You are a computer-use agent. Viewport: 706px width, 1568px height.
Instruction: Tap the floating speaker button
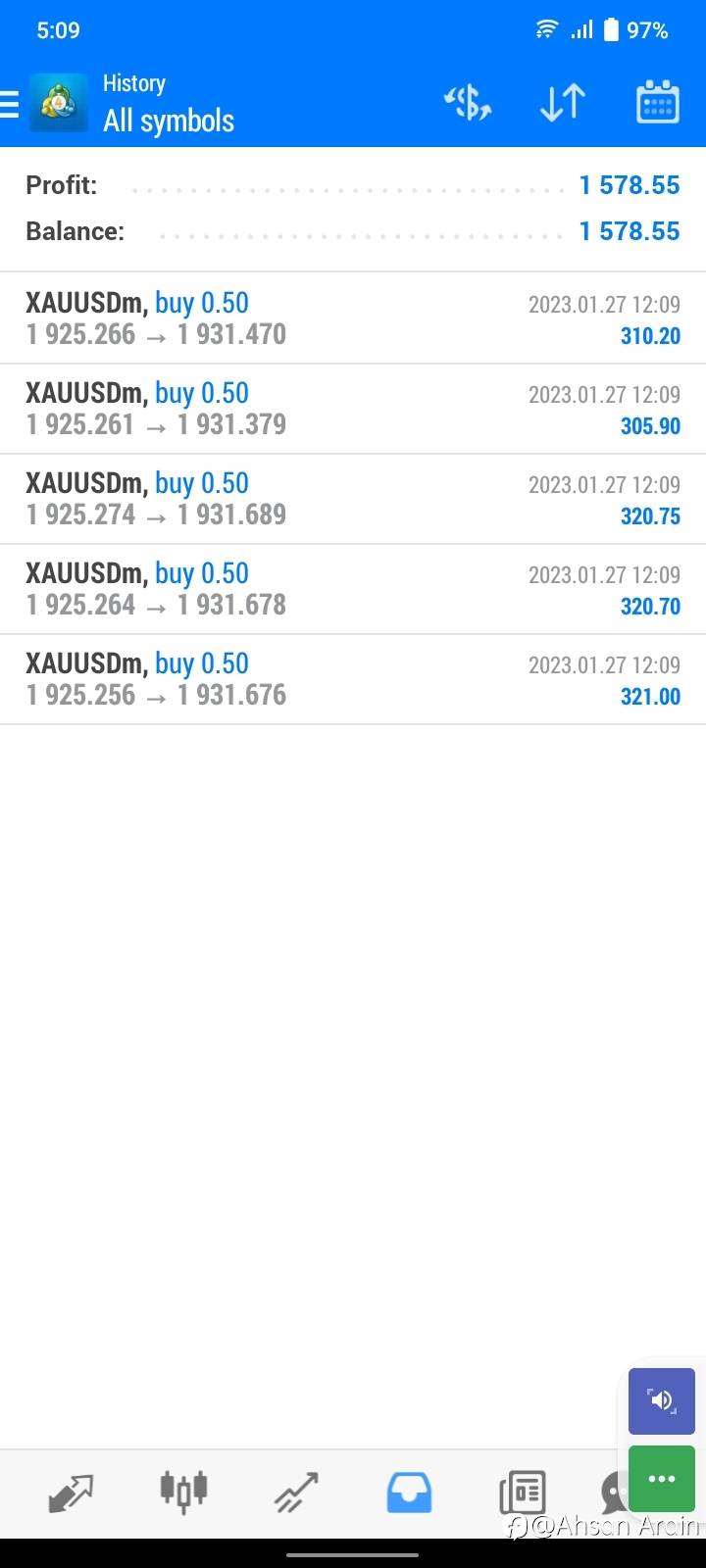coord(662,1400)
